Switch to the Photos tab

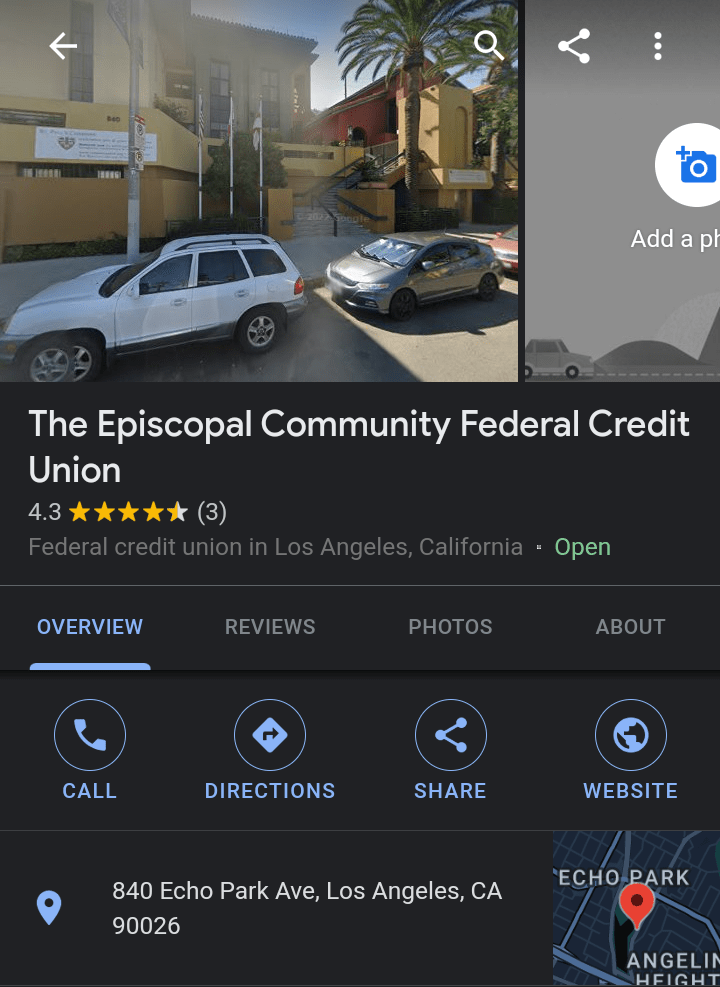click(x=450, y=627)
